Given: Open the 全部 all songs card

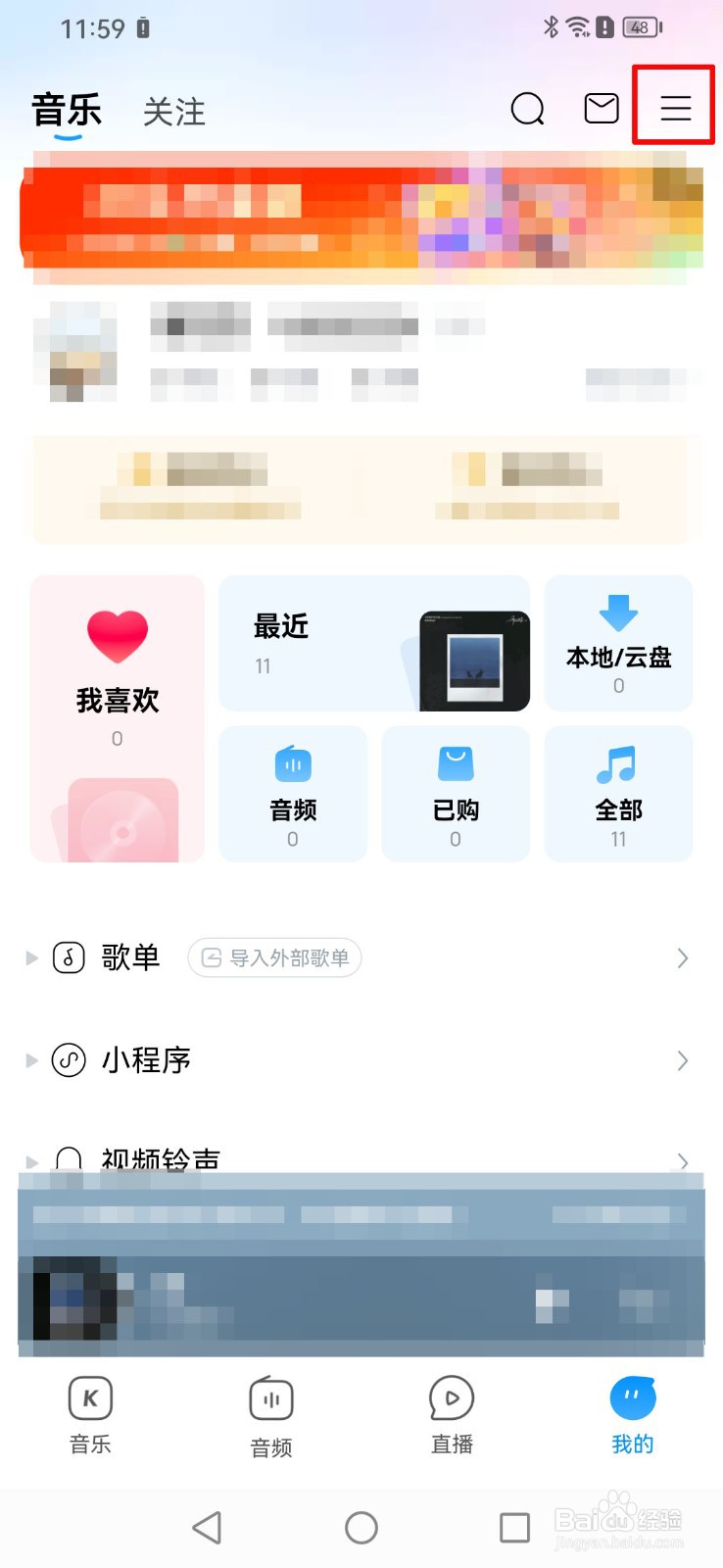Looking at the screenshot, I should [x=618, y=795].
